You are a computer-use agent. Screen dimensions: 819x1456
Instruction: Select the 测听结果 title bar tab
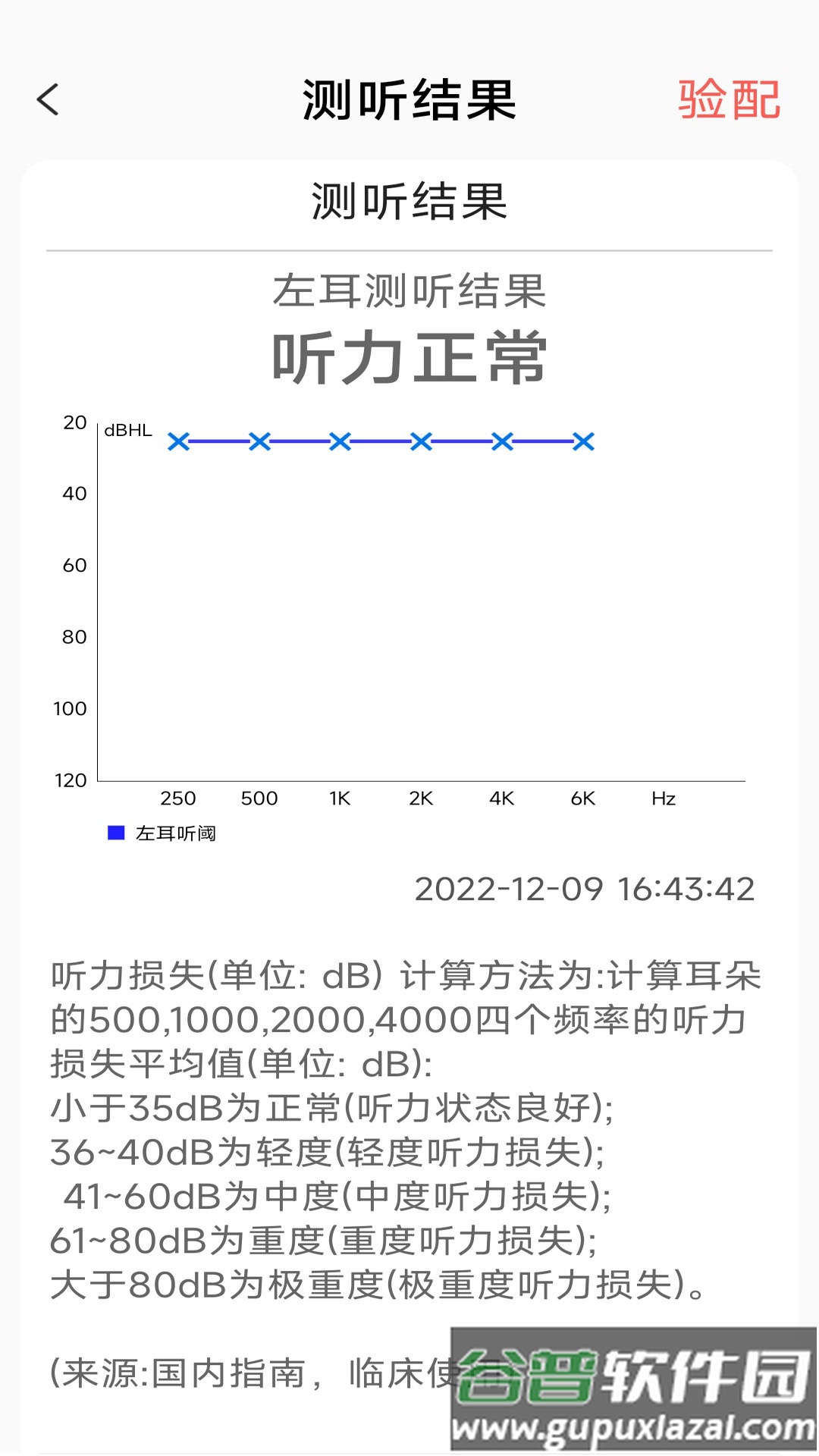[x=409, y=99]
